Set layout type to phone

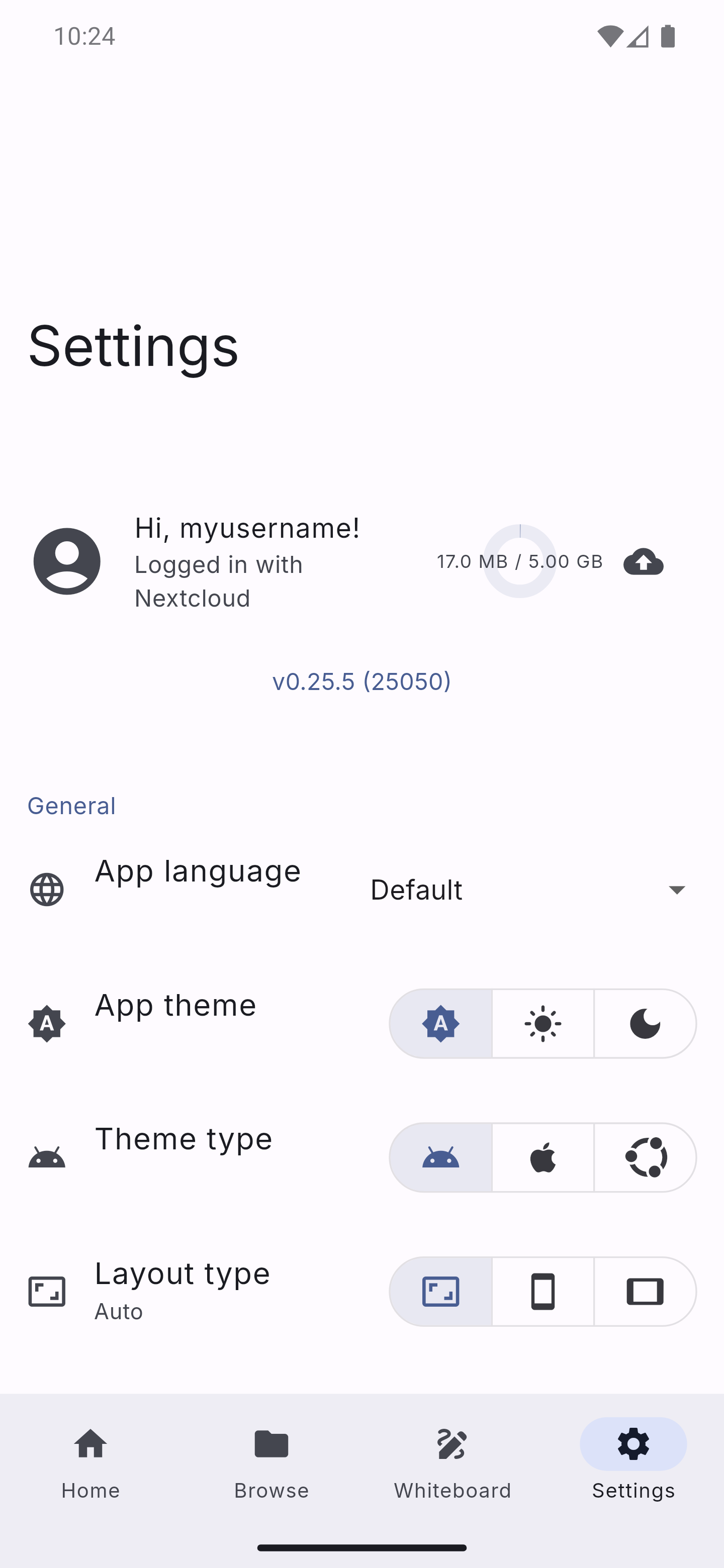[542, 1291]
